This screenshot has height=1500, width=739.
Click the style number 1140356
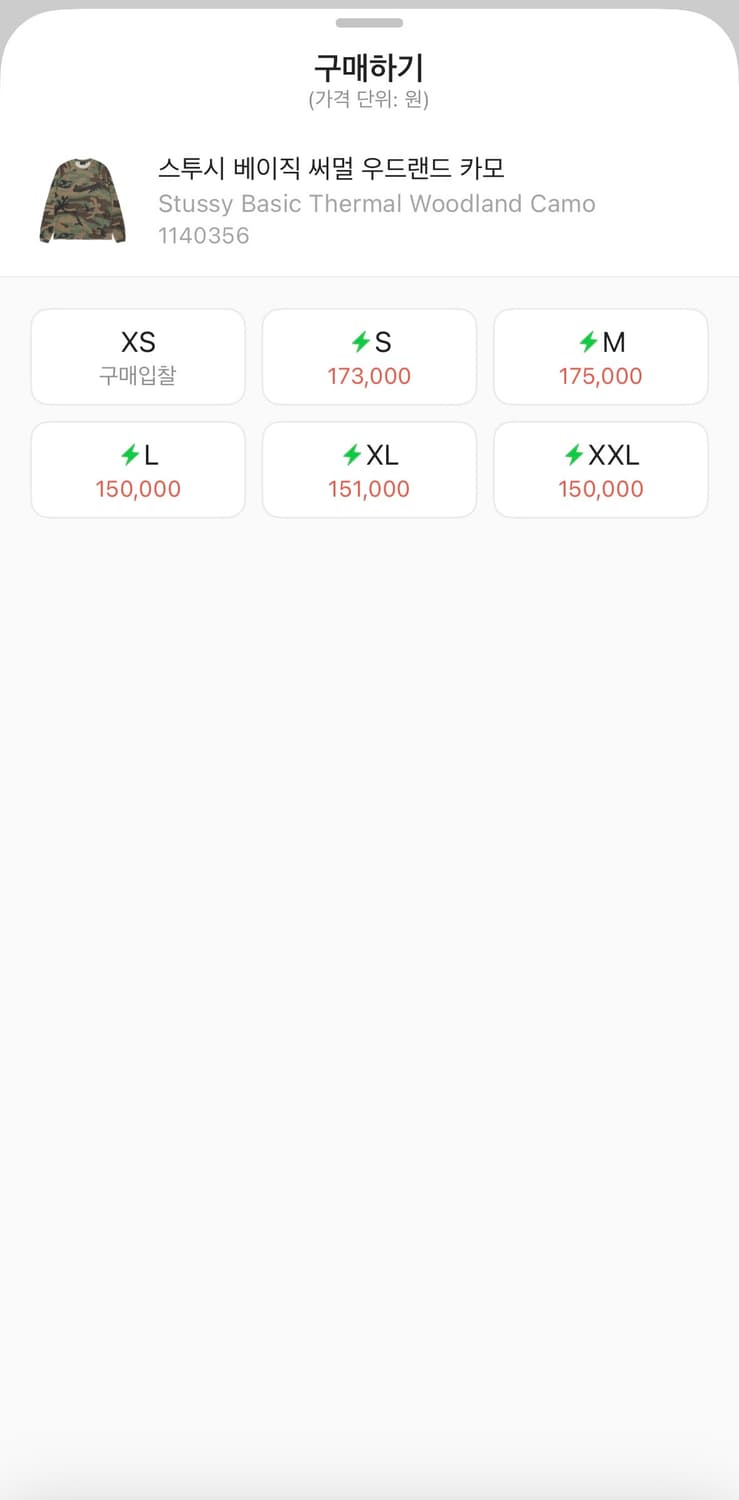pyautogui.click(x=204, y=237)
